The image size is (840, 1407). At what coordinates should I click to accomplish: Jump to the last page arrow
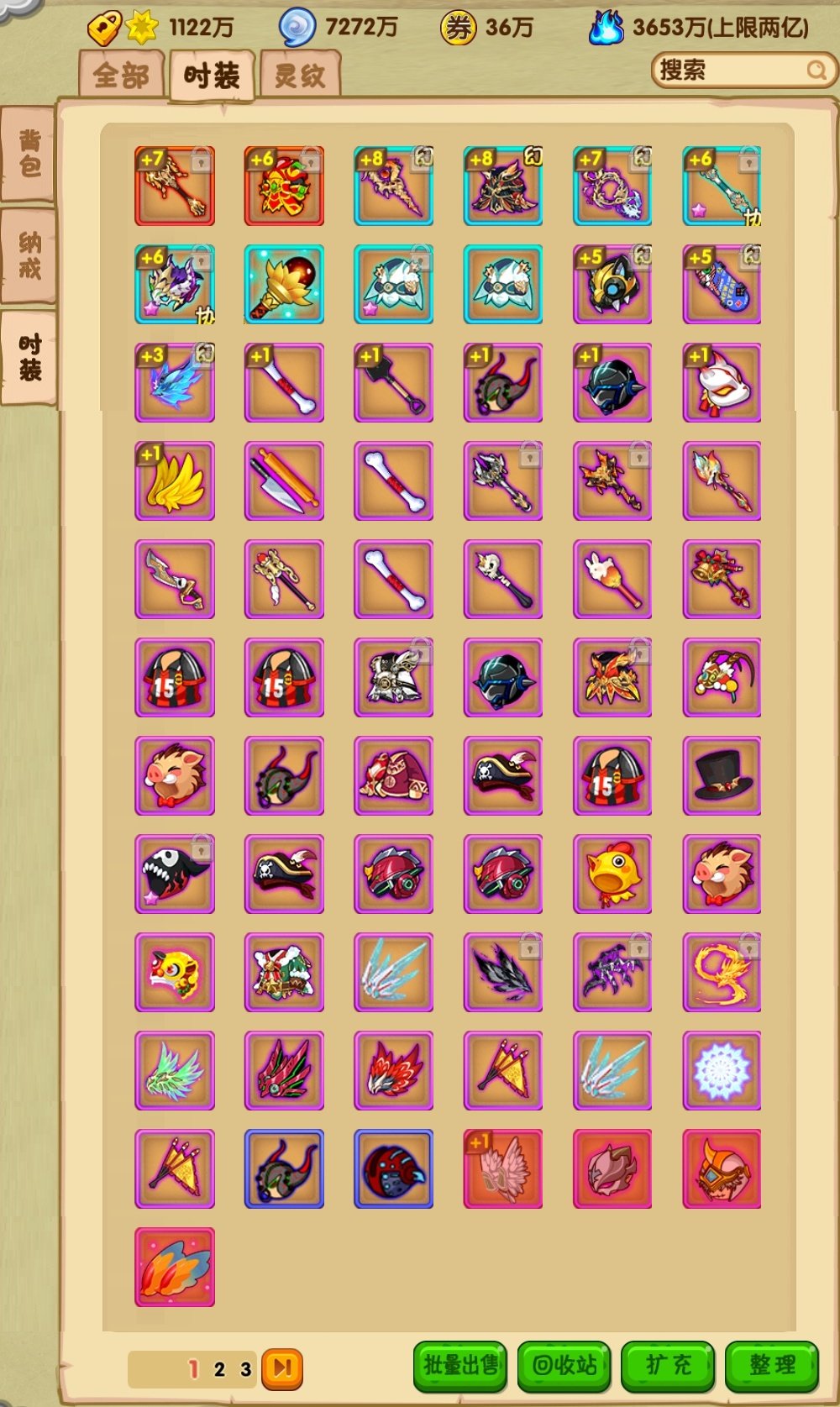282,1368
